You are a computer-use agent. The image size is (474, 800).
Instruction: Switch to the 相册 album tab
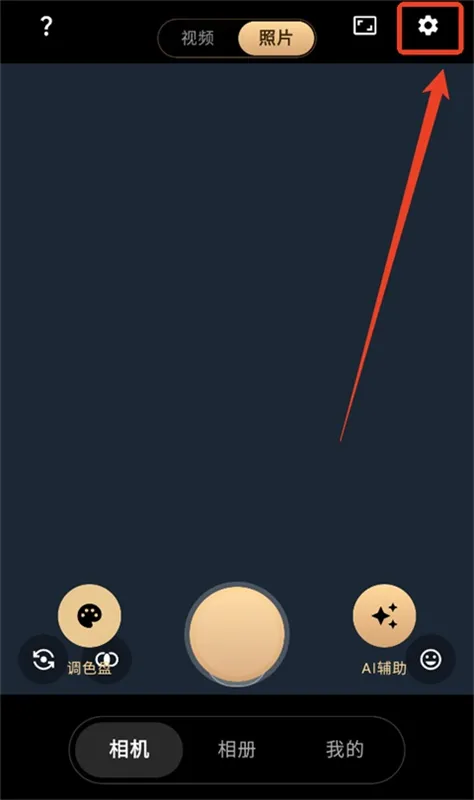(237, 749)
